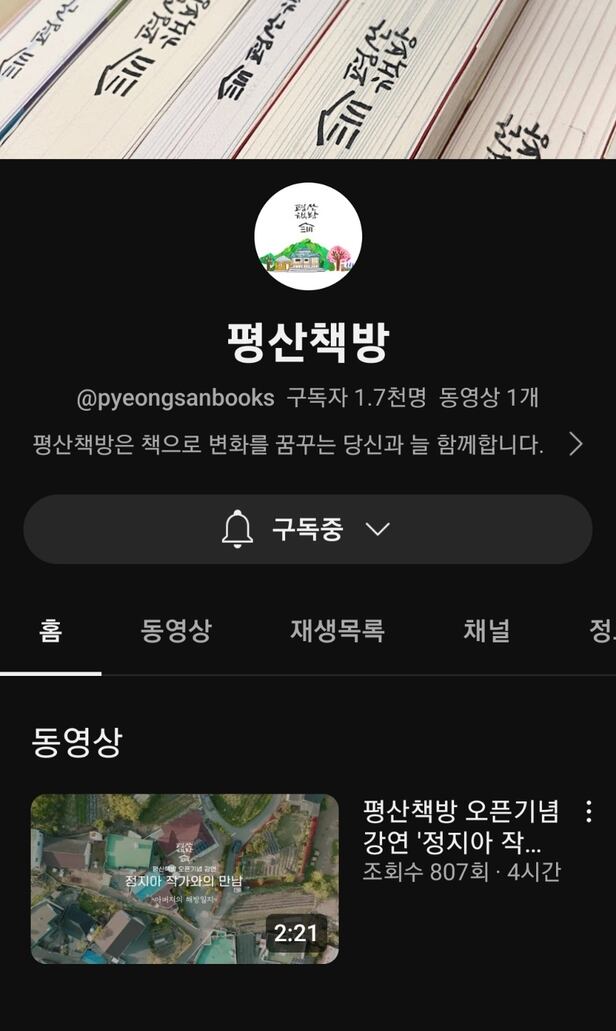Open the 재생목록 tab
This screenshot has height=1031, width=616.
point(337,631)
